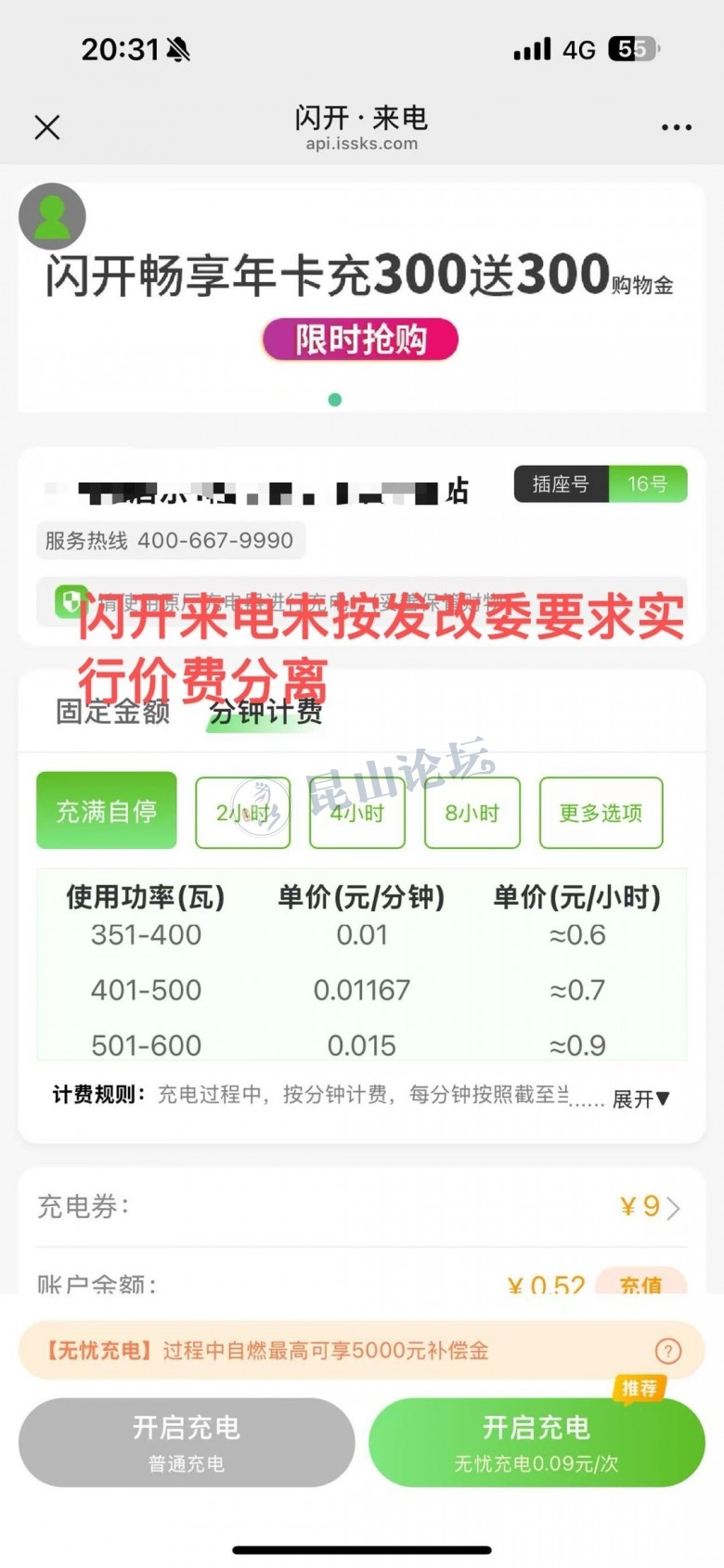This screenshot has width=724, height=1568.
Task: Open the profile avatar icon
Action: pos(52,216)
